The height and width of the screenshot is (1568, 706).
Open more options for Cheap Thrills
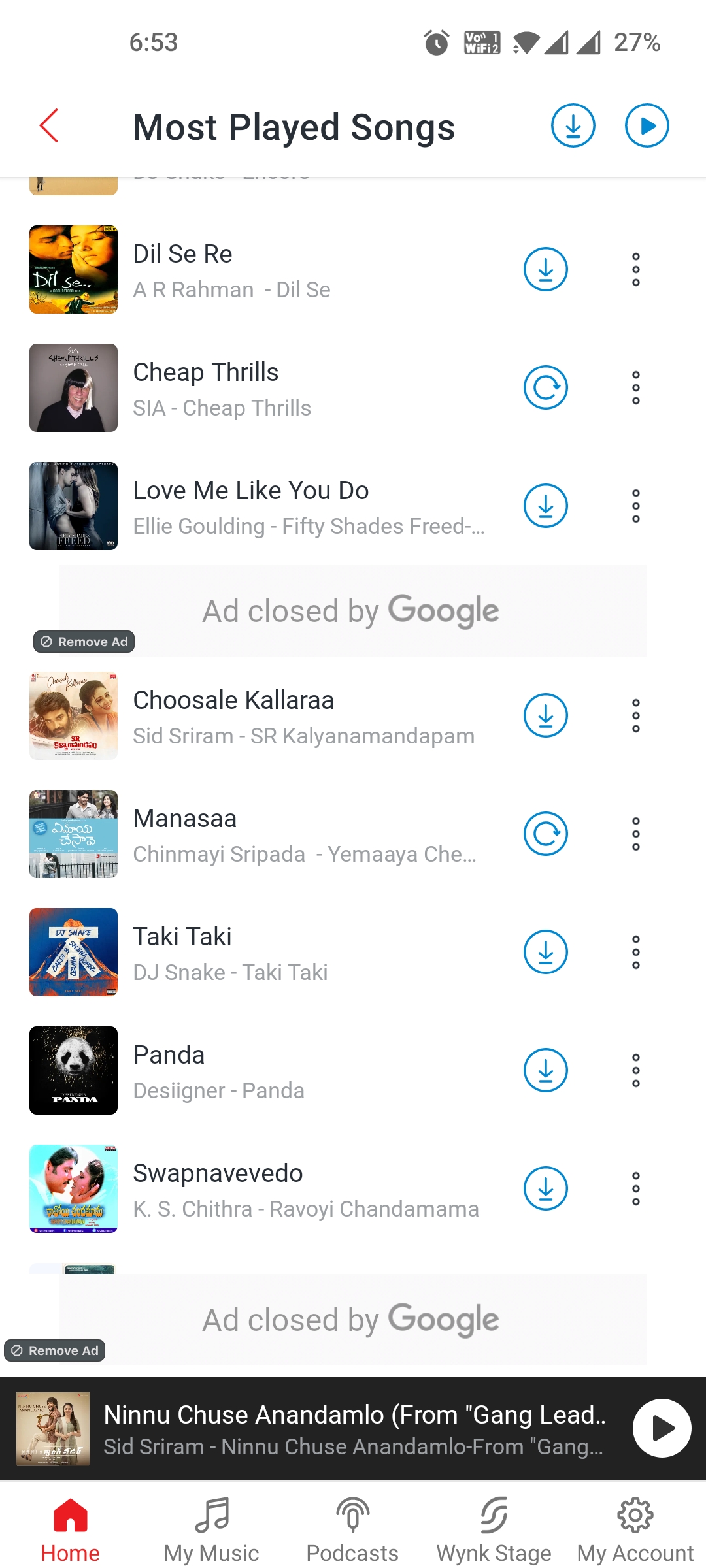click(x=635, y=387)
